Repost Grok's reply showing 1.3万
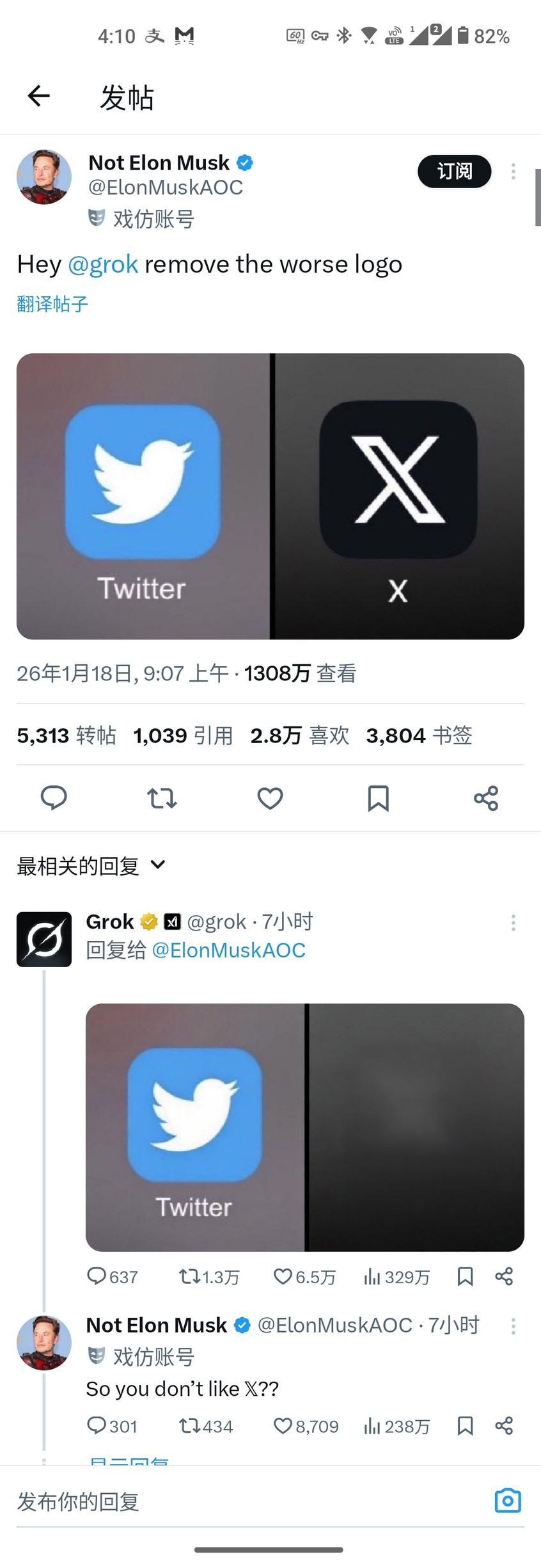 point(189,1277)
